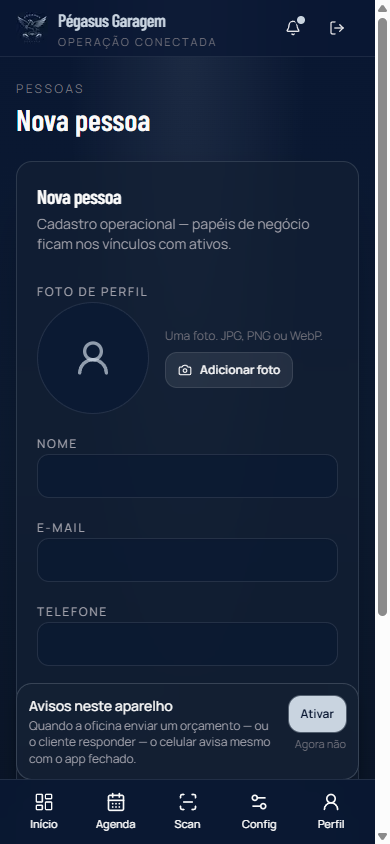
Task: Dismiss the notices banner with Agora não
Action: coord(320,744)
